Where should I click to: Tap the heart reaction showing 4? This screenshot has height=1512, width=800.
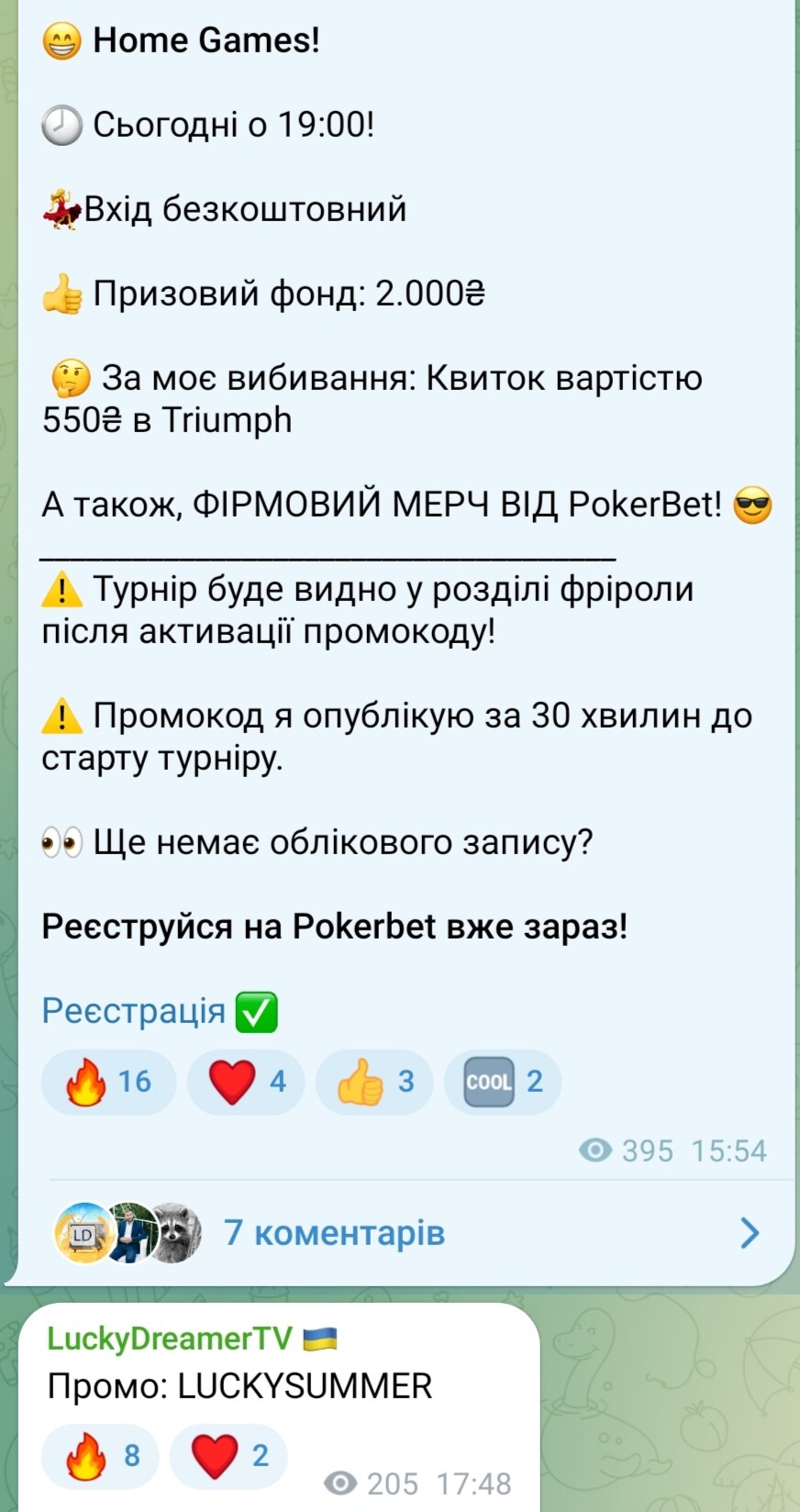click(246, 1082)
